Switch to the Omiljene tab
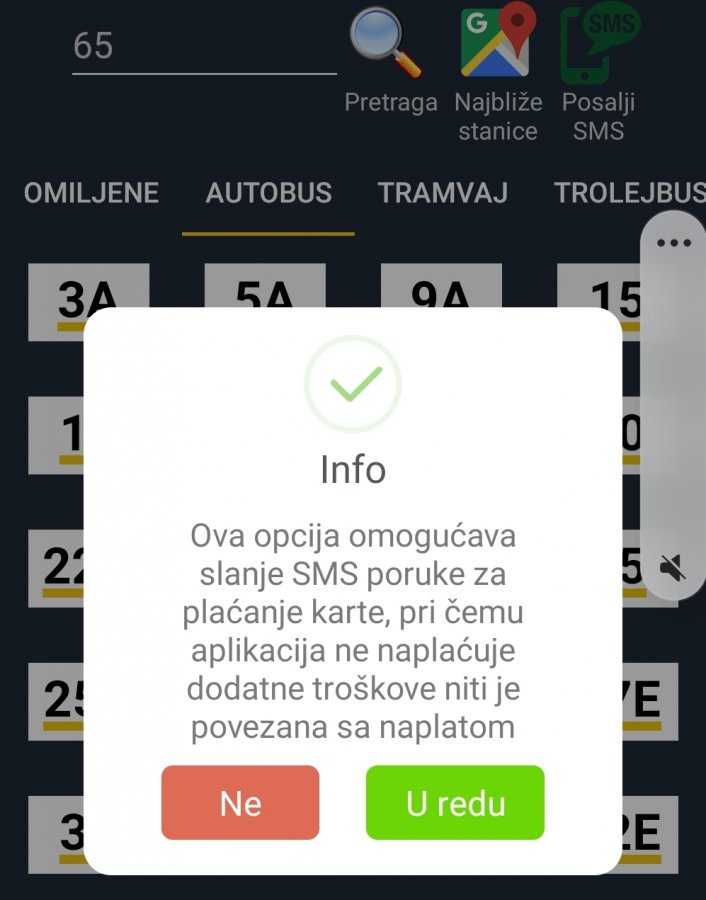This screenshot has width=706, height=900. click(91, 193)
